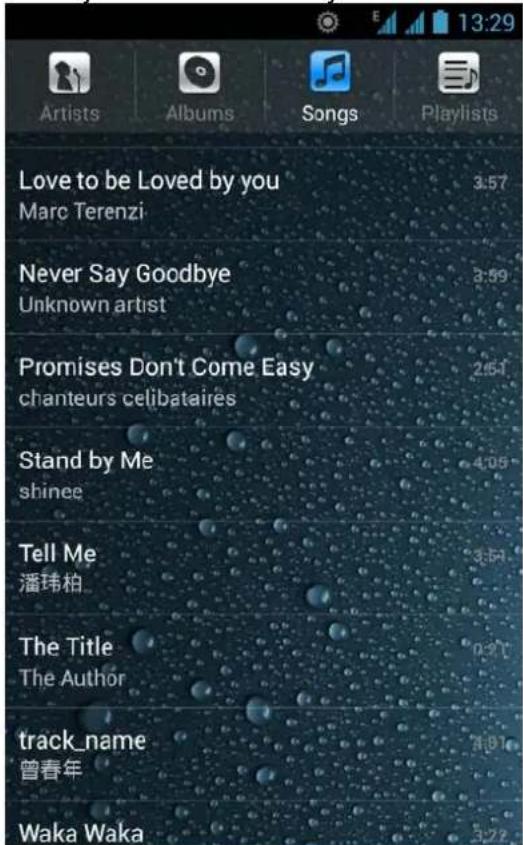523x845 pixels.
Task: Play the song Never Say Goodbye
Action: pyautogui.click(x=263, y=287)
